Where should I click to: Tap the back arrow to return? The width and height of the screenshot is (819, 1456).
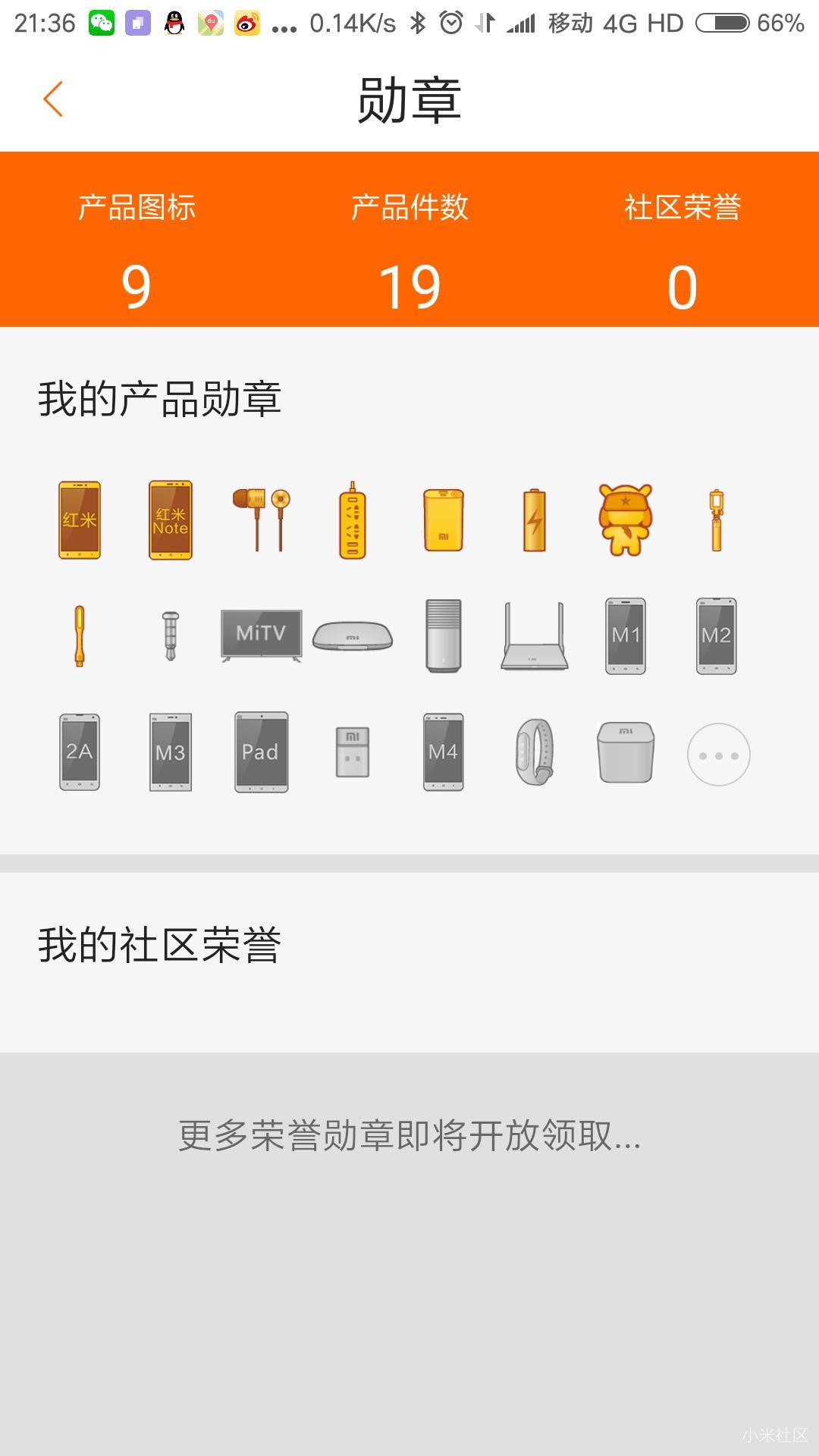(53, 99)
